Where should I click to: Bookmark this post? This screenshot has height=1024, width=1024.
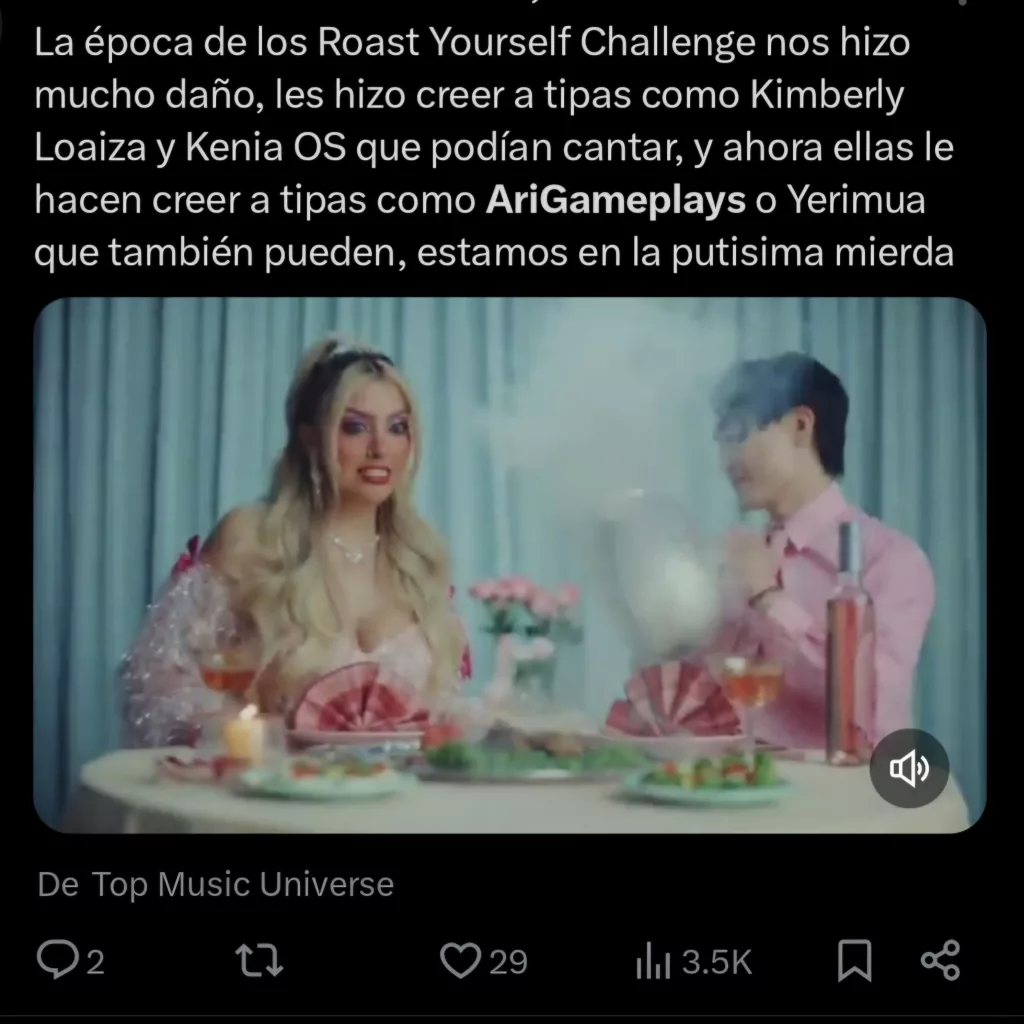[854, 961]
